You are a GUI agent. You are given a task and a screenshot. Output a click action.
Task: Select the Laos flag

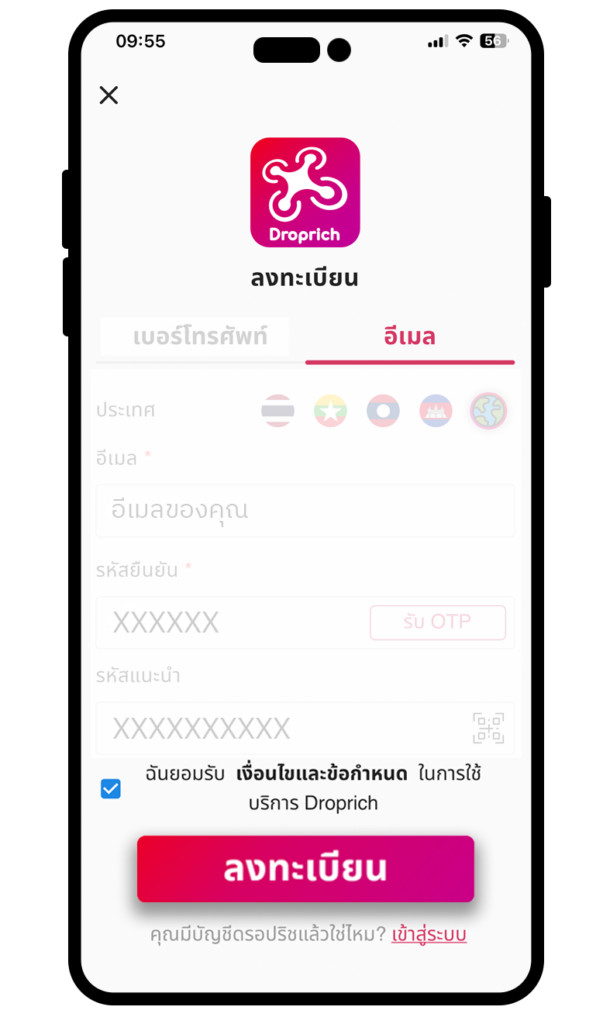tap(383, 410)
